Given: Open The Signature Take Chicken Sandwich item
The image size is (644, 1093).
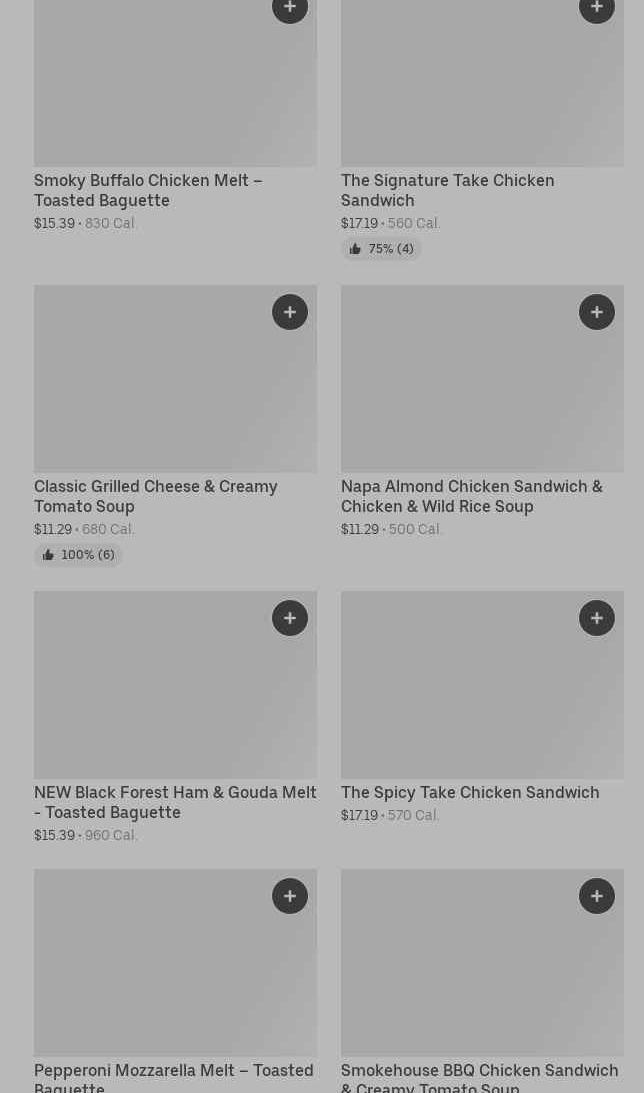Looking at the screenshot, I should (x=447, y=190).
